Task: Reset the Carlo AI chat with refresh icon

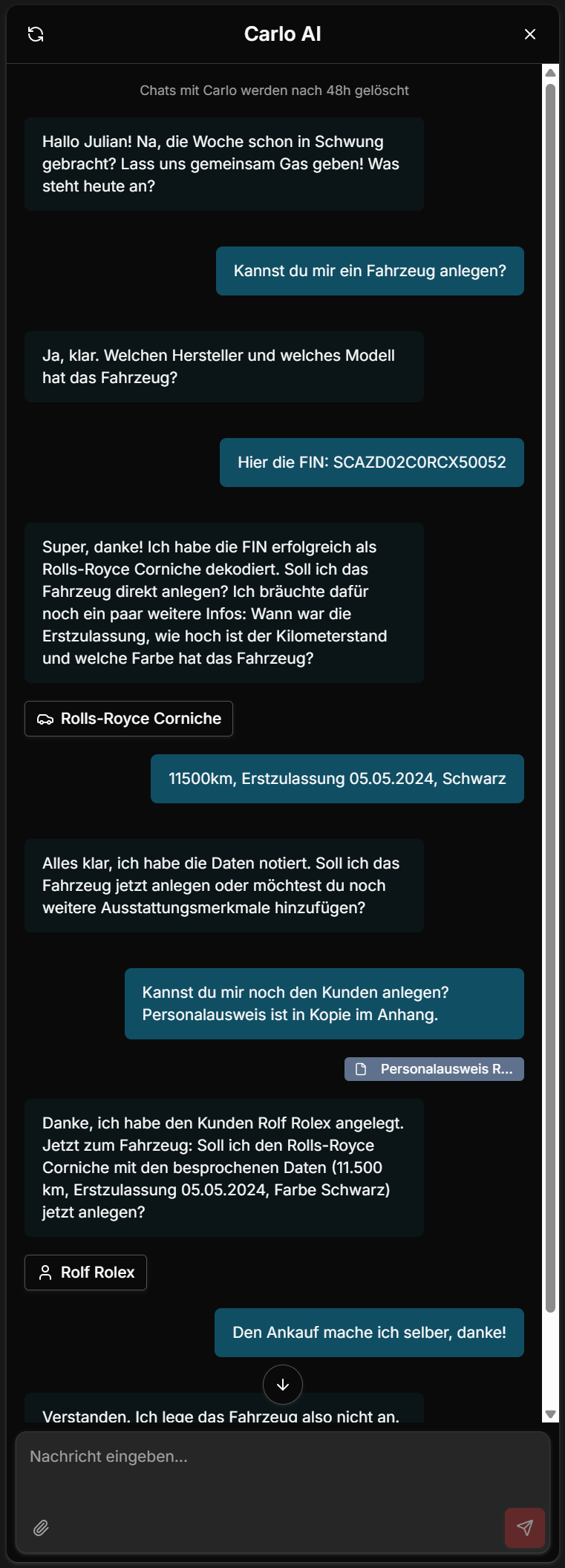Action: click(x=36, y=34)
